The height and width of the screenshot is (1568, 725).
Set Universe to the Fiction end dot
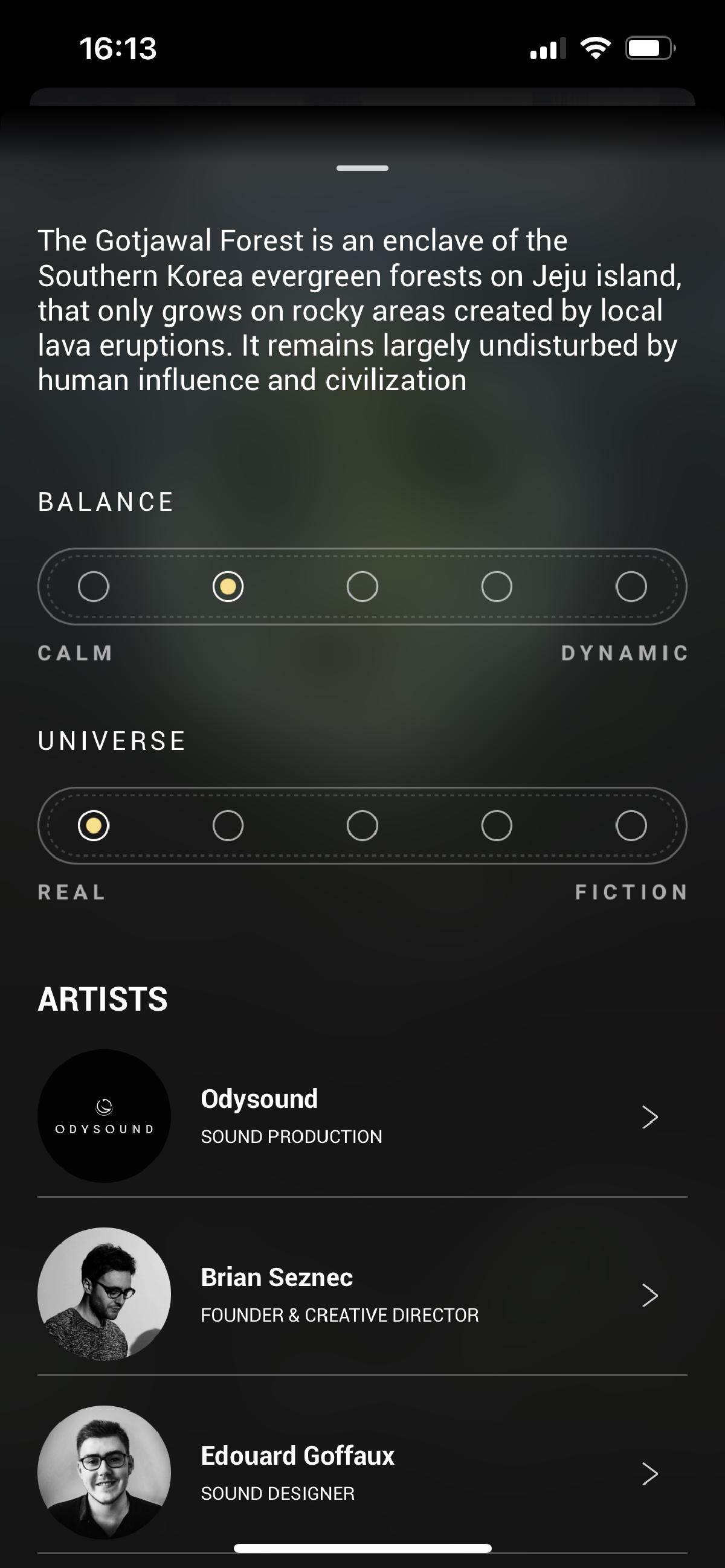(631, 826)
